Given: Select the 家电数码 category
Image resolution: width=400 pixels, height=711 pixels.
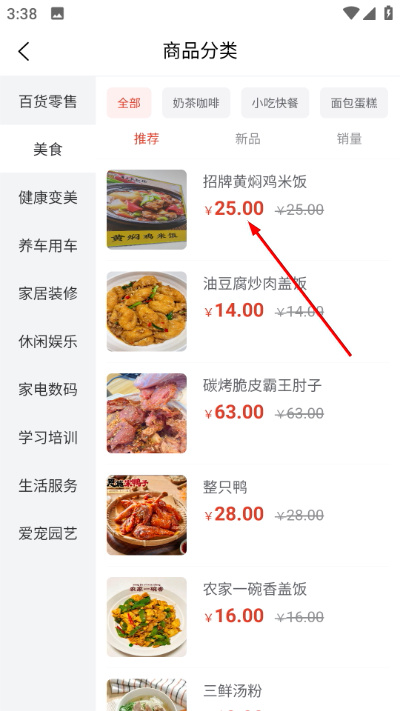Looking at the screenshot, I should tap(48, 390).
